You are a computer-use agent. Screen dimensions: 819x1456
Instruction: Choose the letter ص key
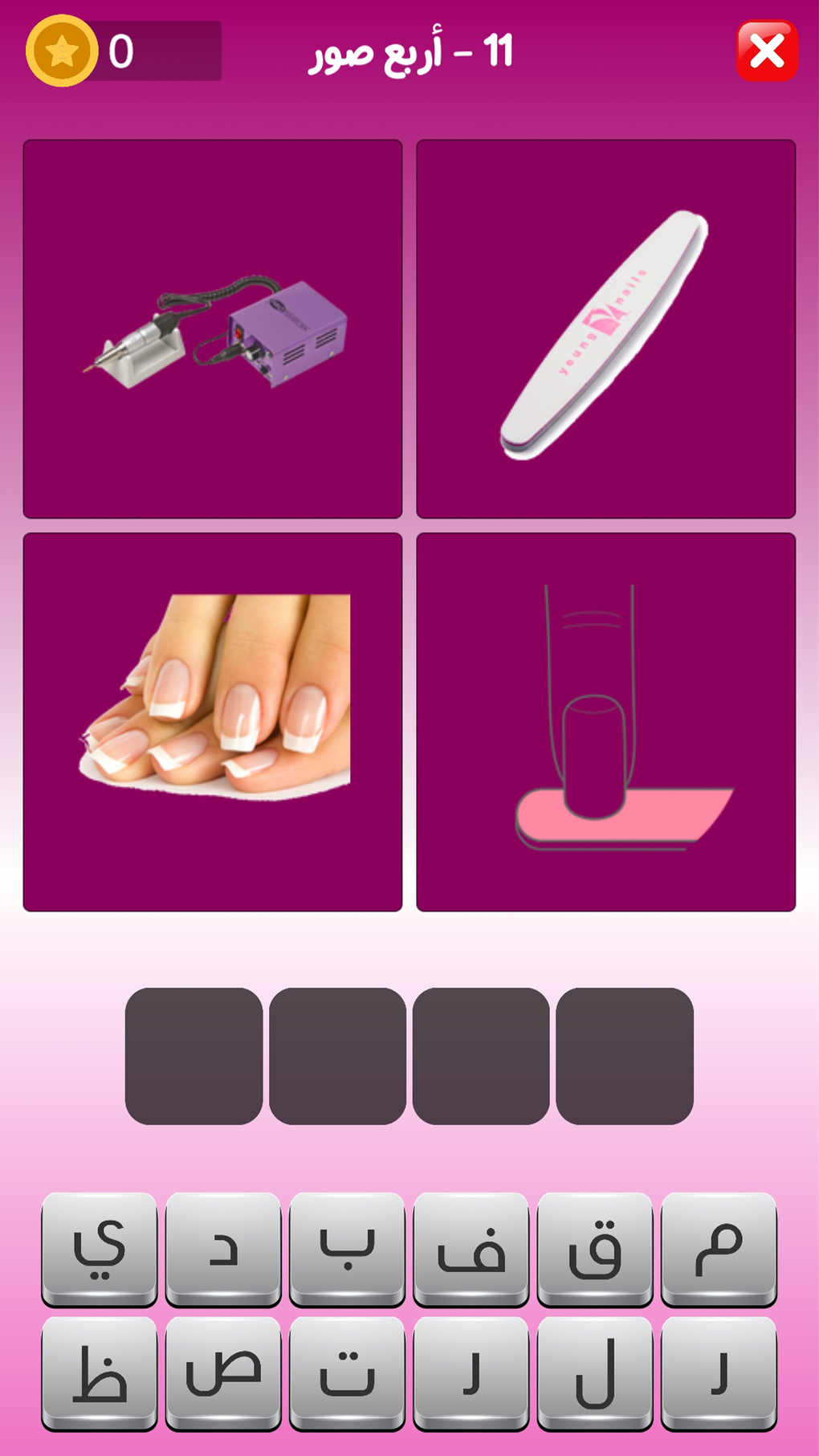(223, 1372)
